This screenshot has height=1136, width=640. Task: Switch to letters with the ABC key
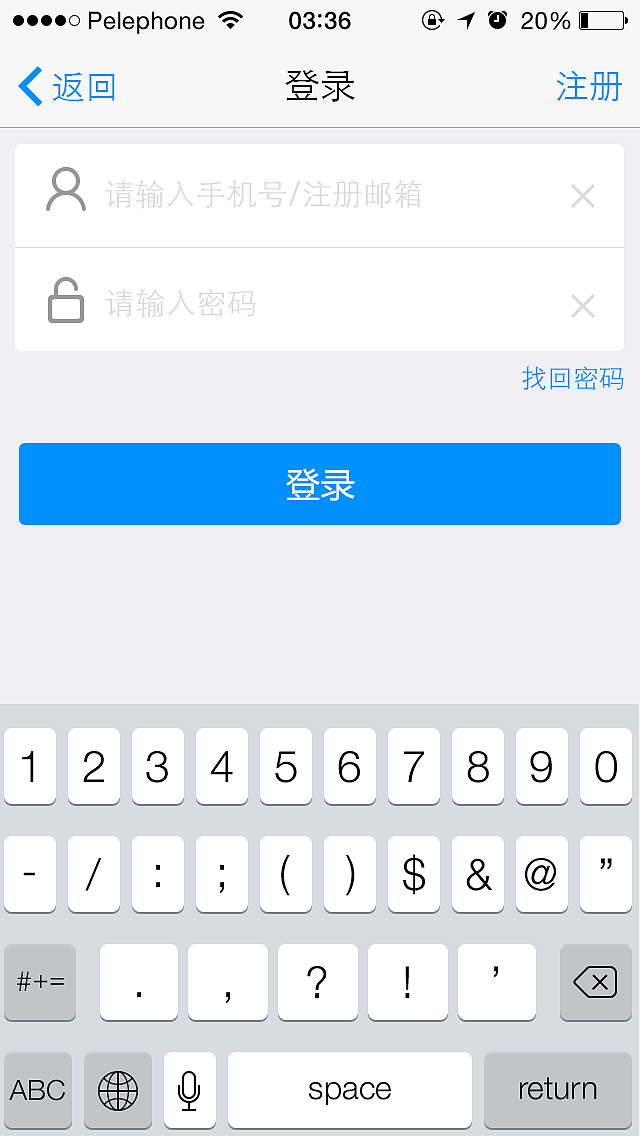[38, 1090]
